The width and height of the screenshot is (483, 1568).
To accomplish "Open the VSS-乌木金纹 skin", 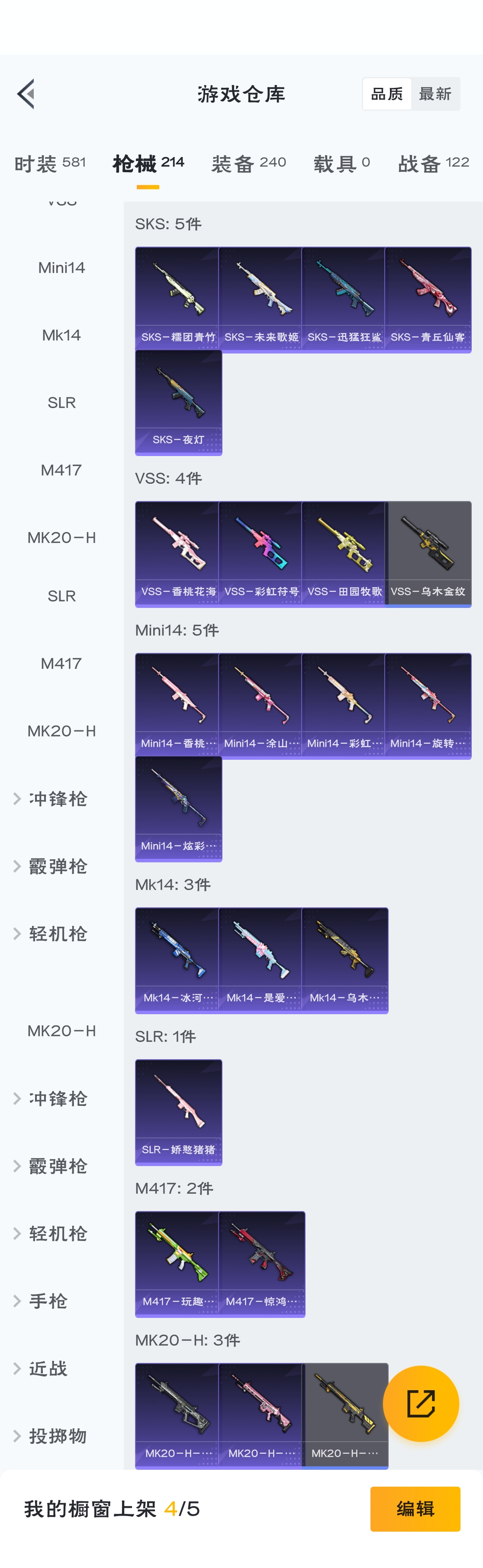I will (x=428, y=553).
